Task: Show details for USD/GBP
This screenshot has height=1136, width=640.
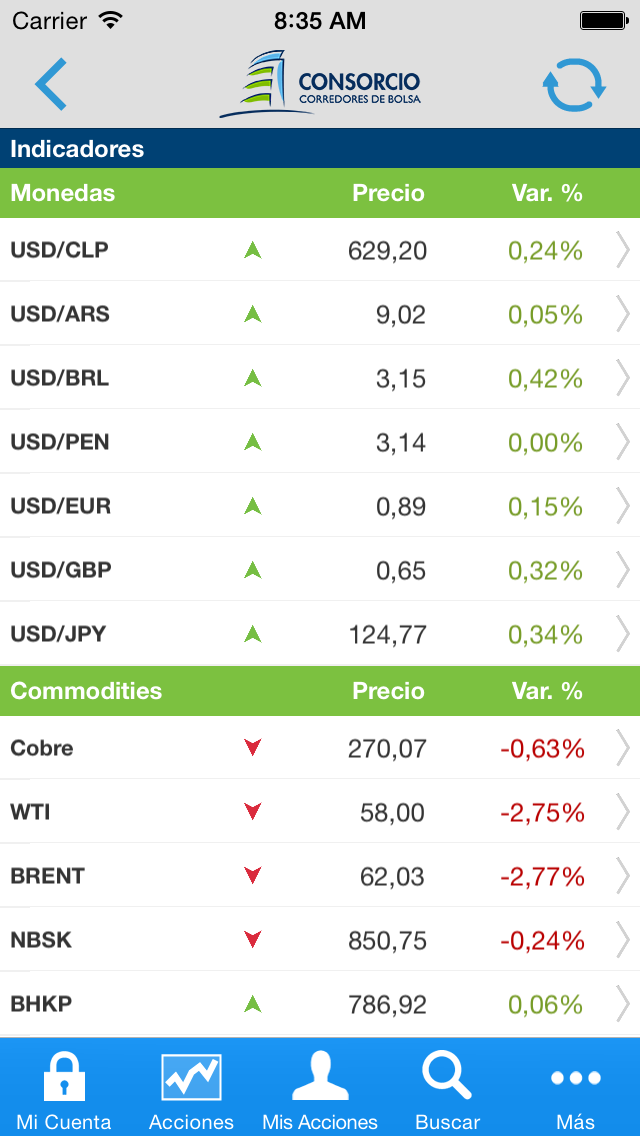Action: (320, 570)
